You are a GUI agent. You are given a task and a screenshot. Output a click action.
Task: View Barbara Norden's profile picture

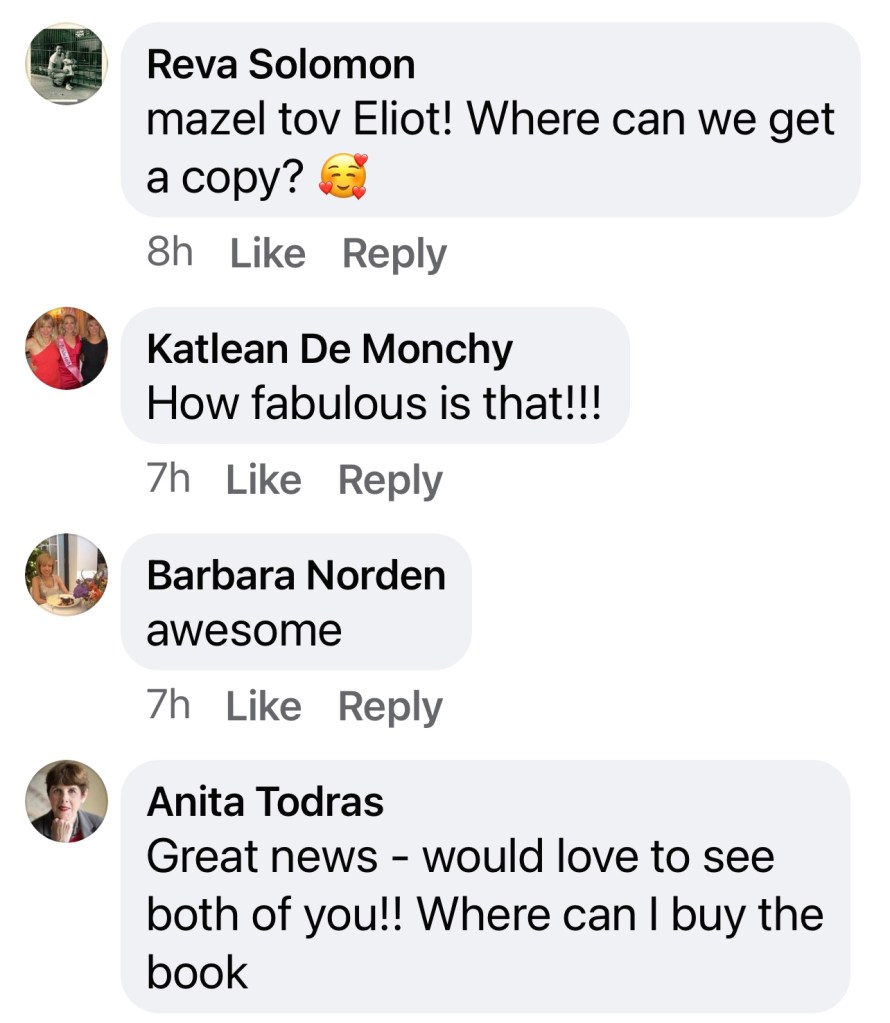pos(66,574)
